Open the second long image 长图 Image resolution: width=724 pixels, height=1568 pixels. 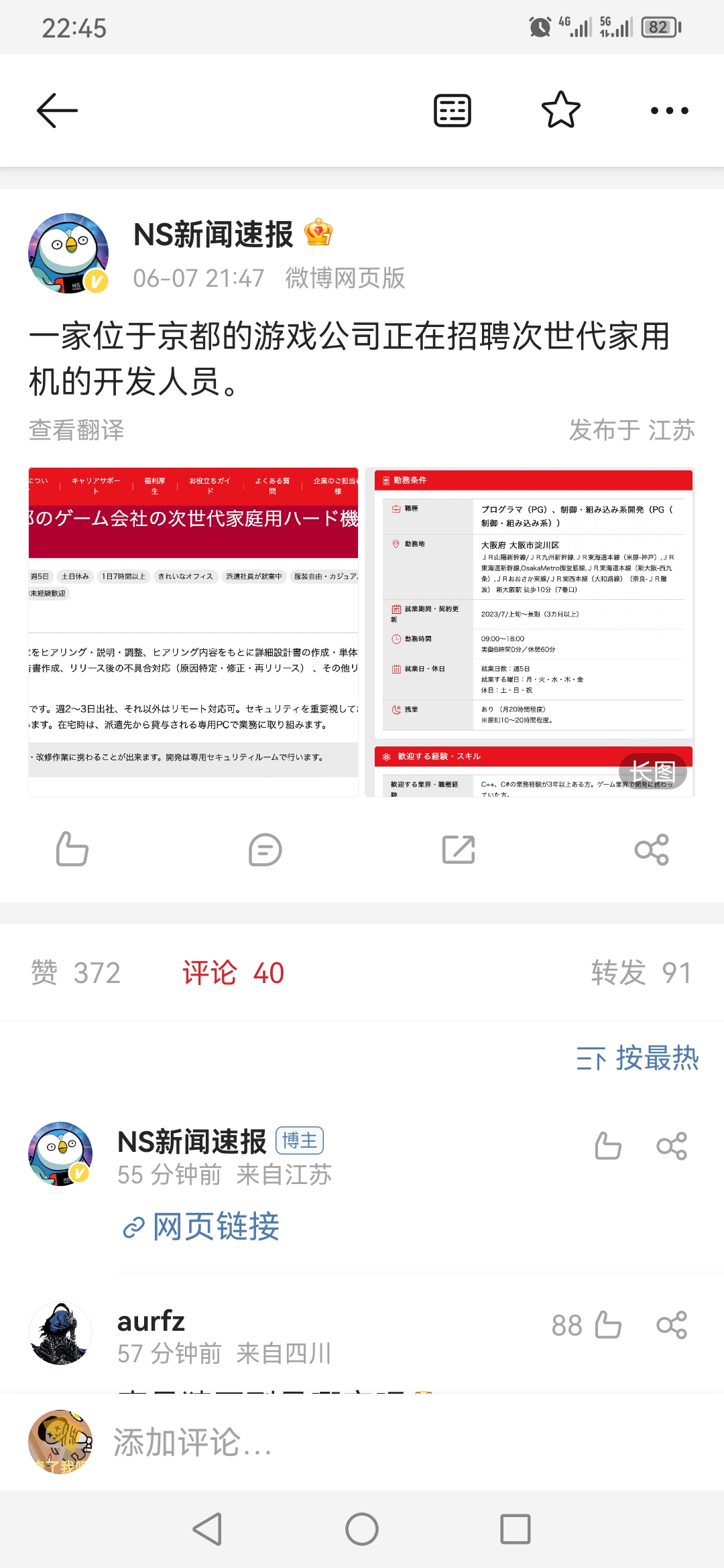[x=530, y=632]
